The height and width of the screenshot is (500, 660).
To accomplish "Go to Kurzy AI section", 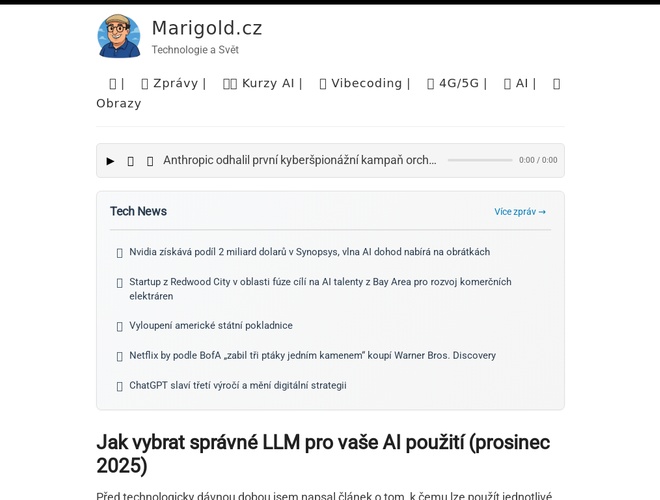I will (x=262, y=83).
